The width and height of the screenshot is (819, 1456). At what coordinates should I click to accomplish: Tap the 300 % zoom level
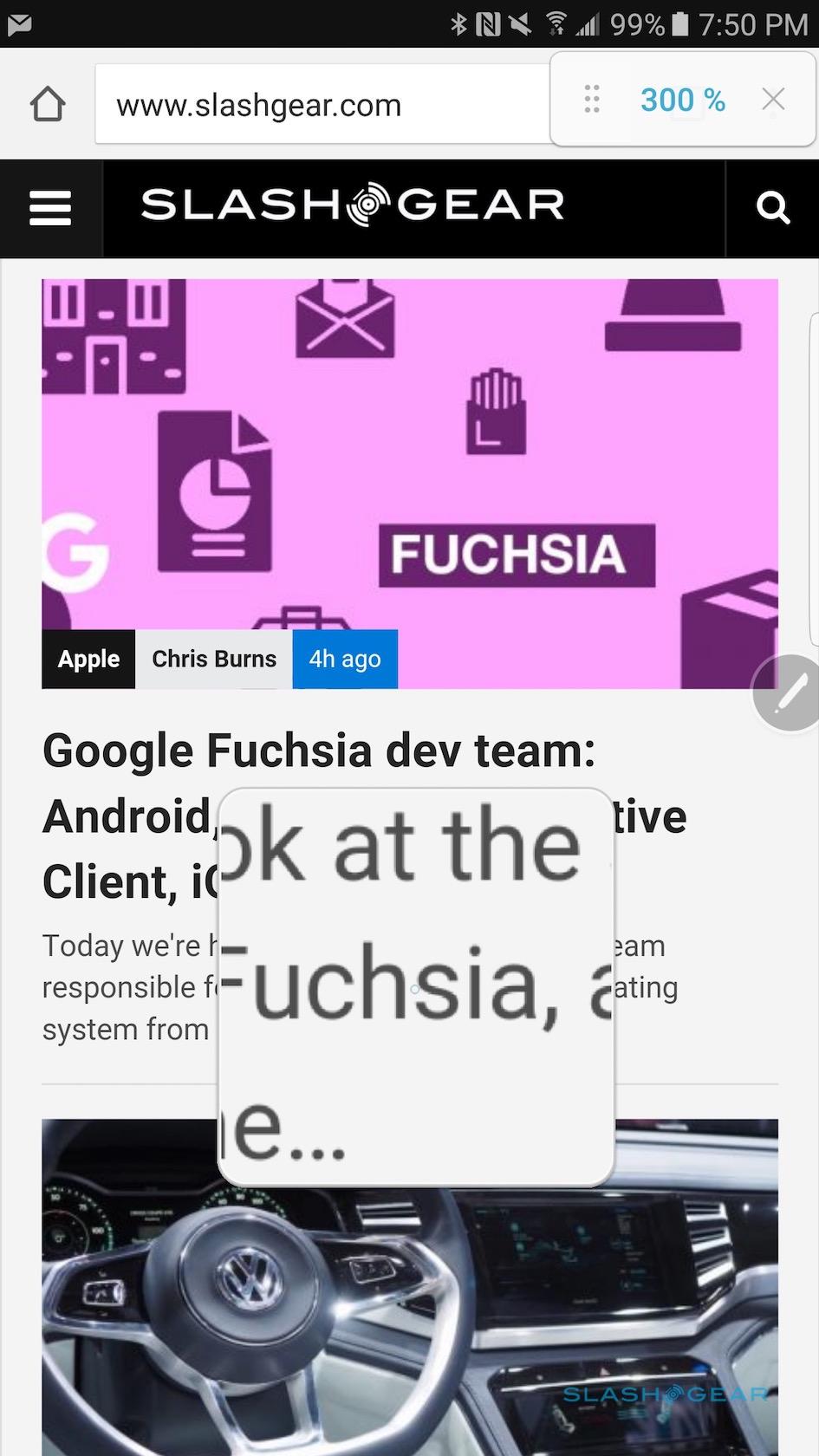coord(682,100)
